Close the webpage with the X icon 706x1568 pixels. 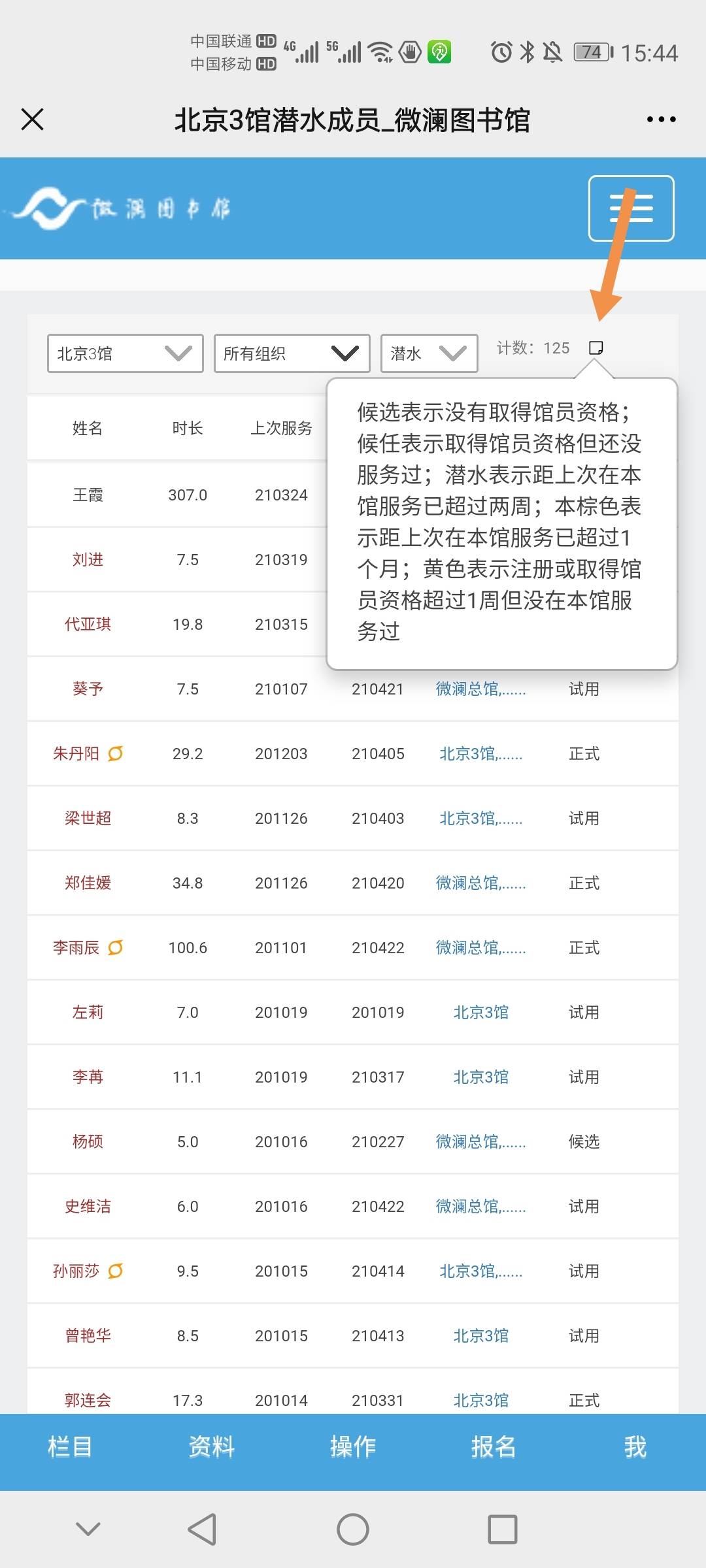32,120
